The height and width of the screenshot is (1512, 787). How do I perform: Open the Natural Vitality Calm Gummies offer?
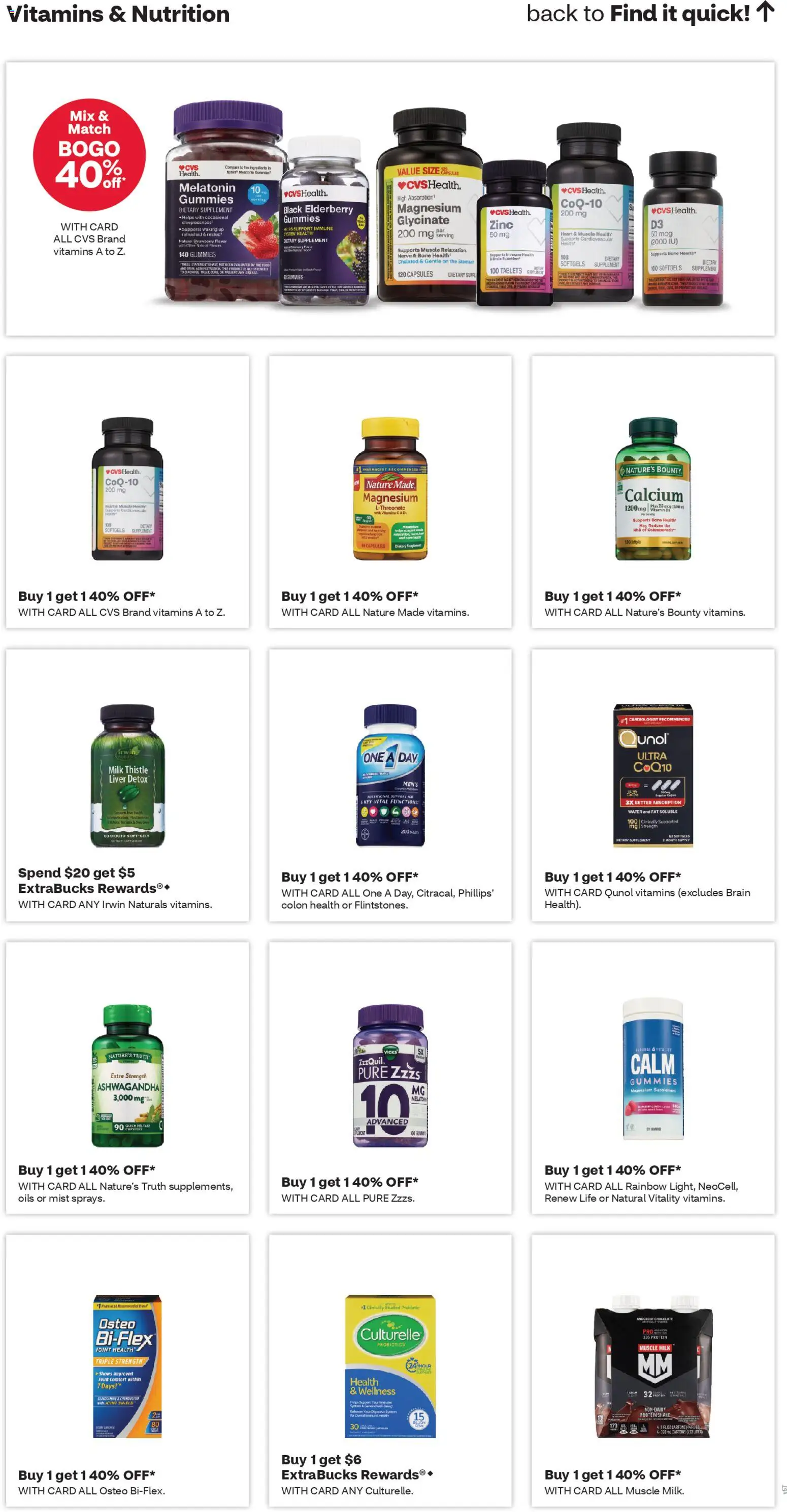652,1077
